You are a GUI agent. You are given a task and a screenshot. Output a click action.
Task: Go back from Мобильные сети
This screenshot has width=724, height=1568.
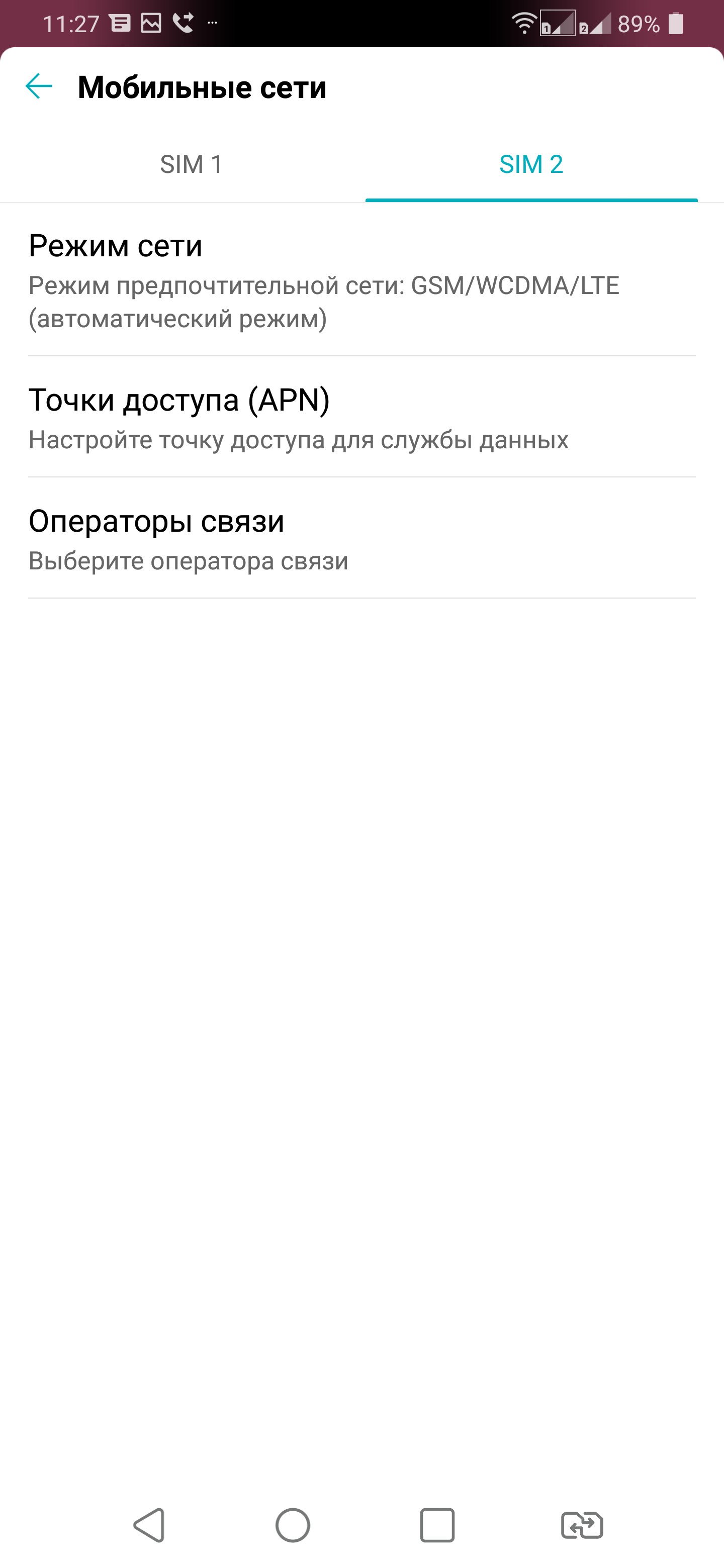(39, 86)
